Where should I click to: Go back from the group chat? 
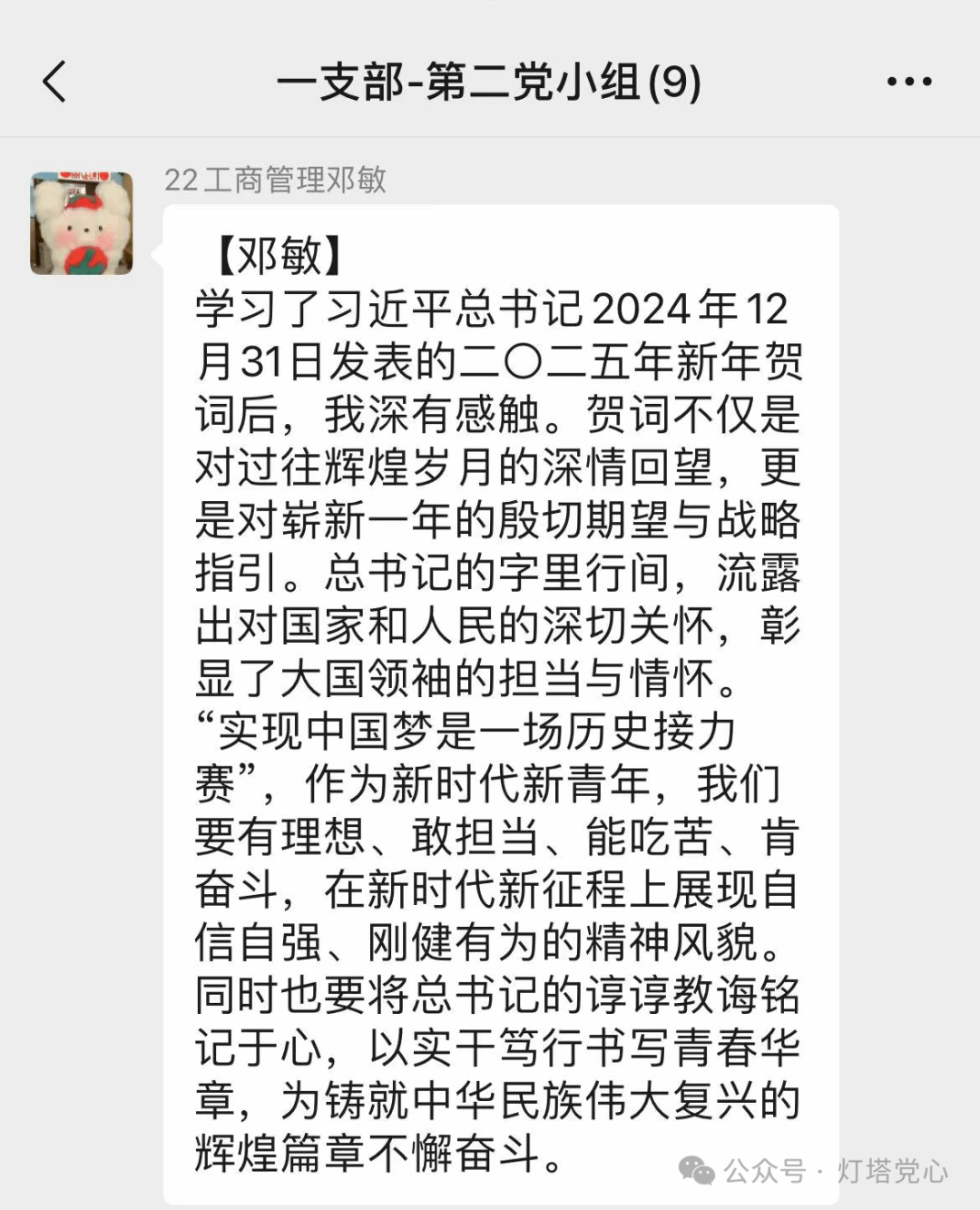(54, 82)
